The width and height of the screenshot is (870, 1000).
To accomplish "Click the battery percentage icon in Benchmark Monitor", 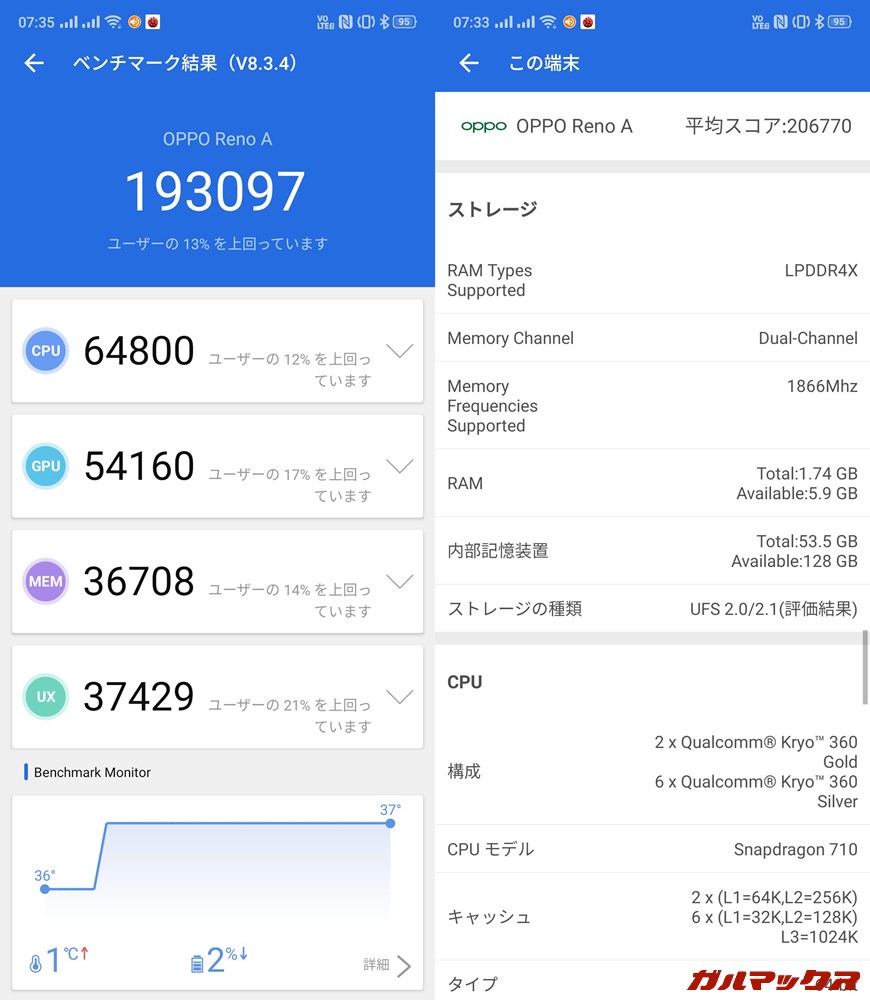I will coord(196,958).
